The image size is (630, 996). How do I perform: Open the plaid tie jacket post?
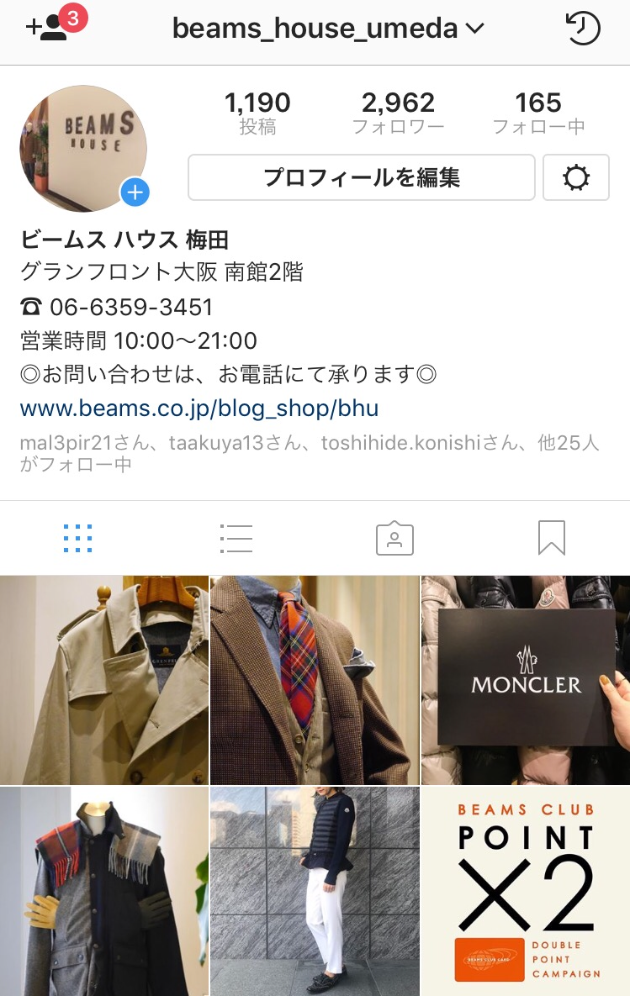314,680
